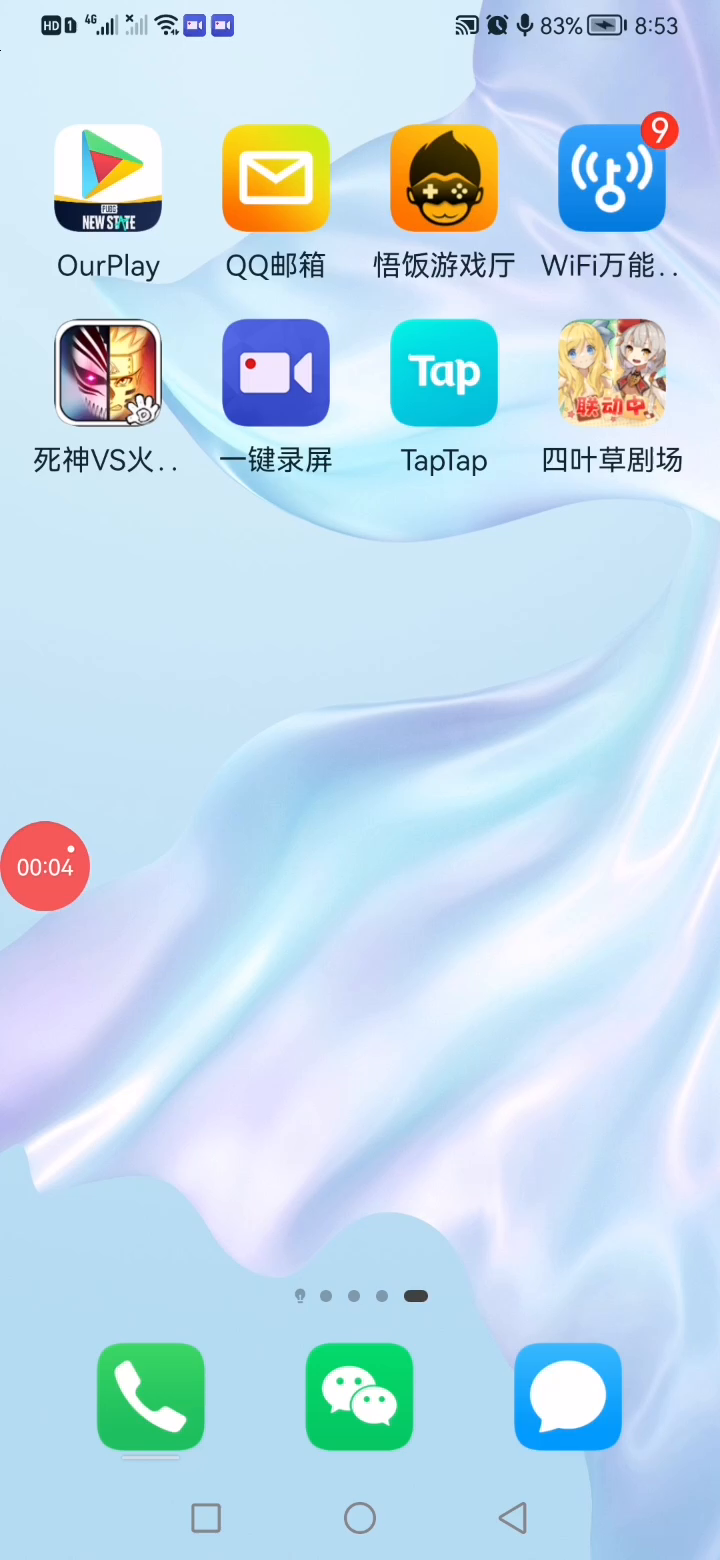Tap the floating red recording timer
The height and width of the screenshot is (1560, 720).
(45, 867)
